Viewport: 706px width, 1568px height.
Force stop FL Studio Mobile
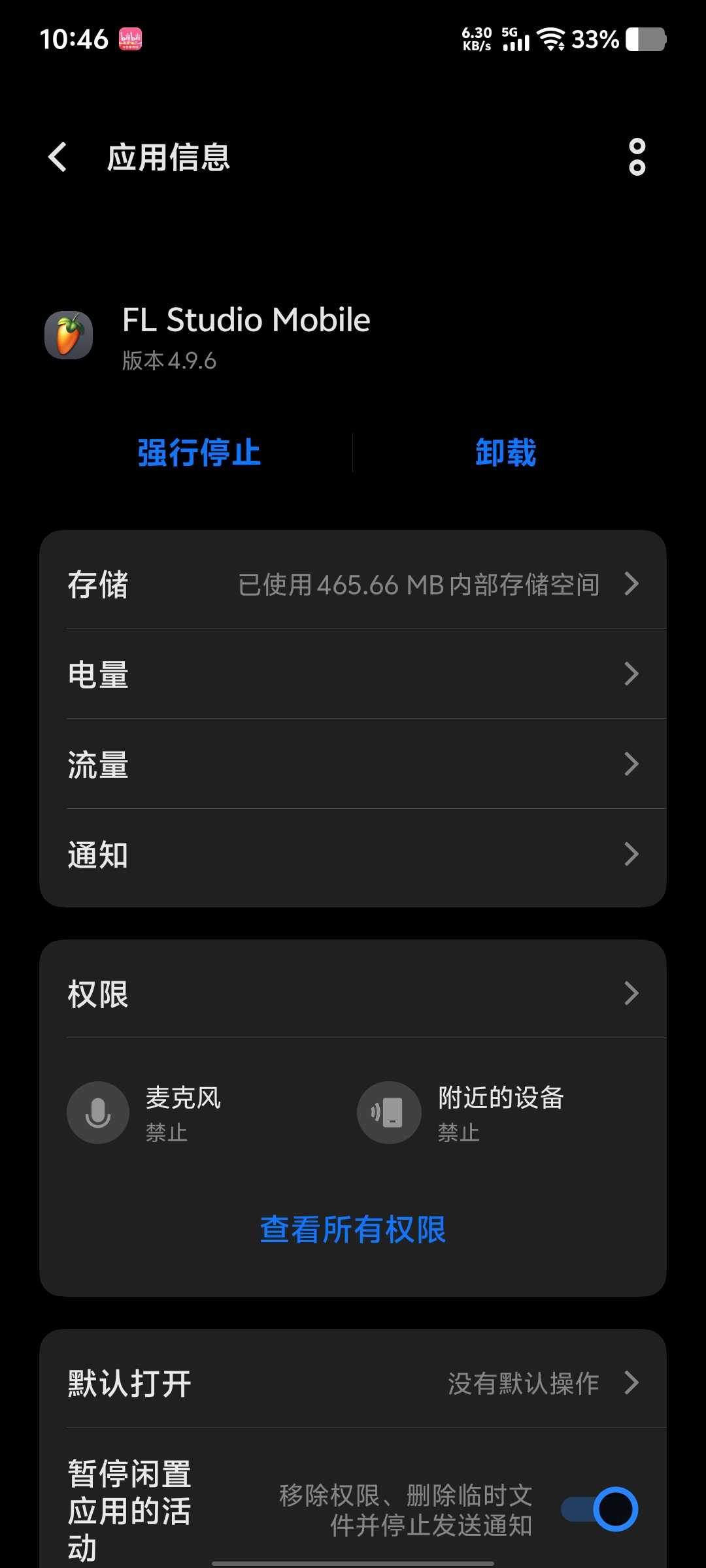pyautogui.click(x=199, y=453)
